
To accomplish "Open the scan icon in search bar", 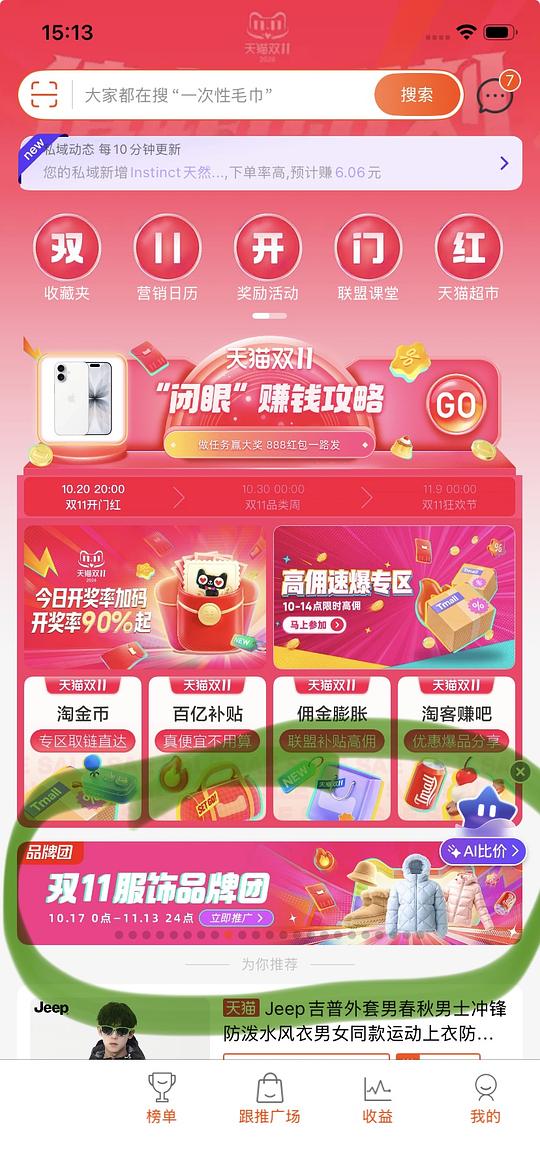I will (x=45, y=95).
